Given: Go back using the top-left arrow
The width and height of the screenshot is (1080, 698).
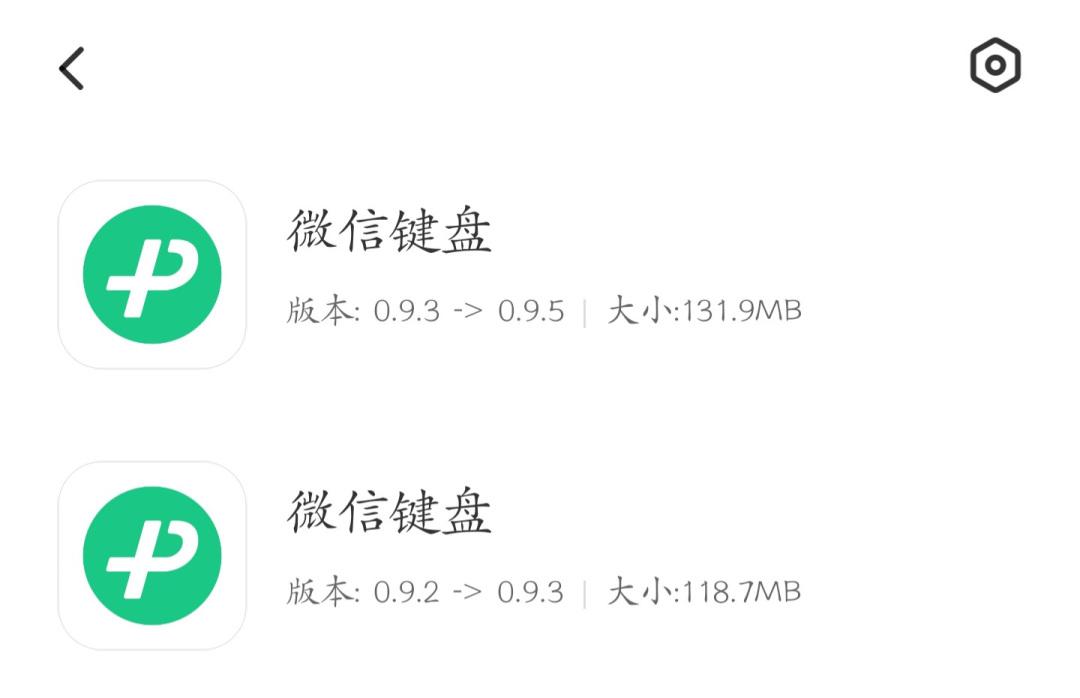Looking at the screenshot, I should [71, 68].
